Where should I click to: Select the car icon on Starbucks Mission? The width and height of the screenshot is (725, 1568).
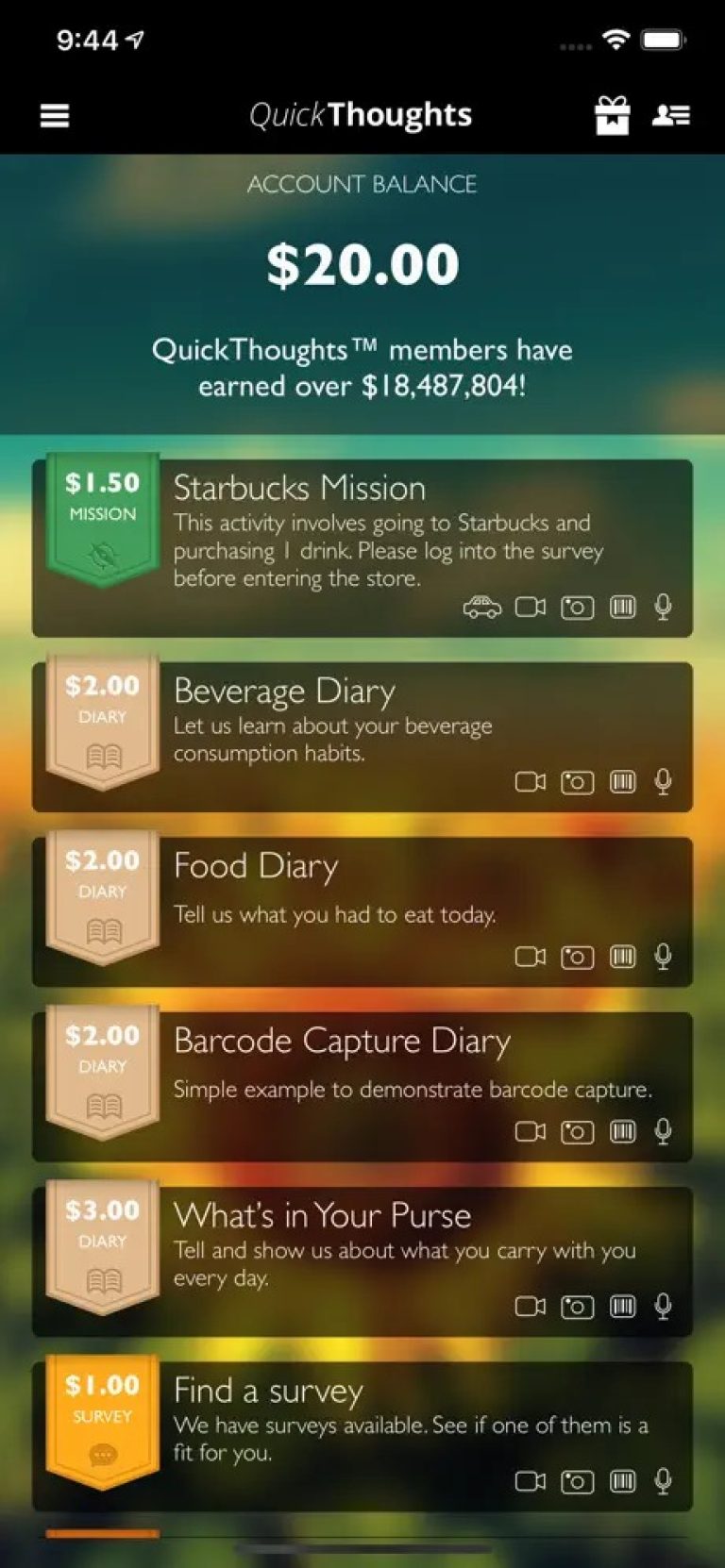[x=484, y=608]
